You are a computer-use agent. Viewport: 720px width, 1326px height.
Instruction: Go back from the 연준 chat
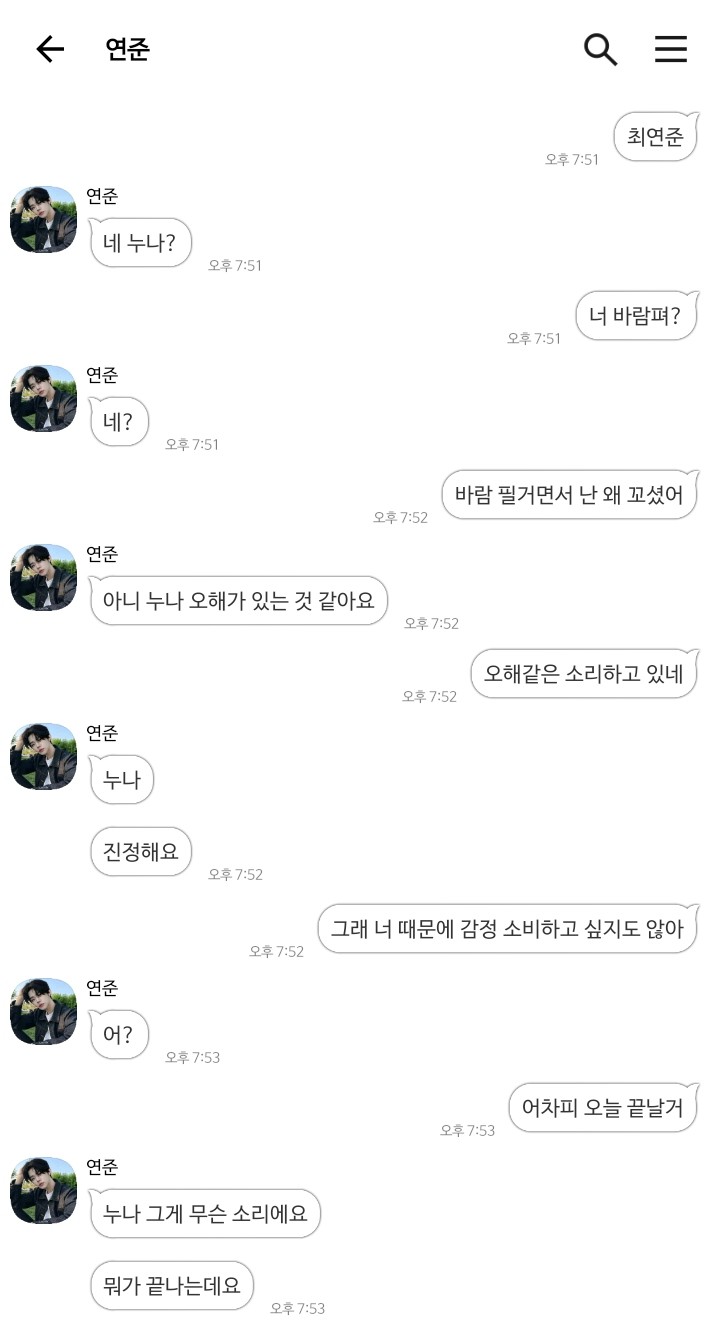49,49
